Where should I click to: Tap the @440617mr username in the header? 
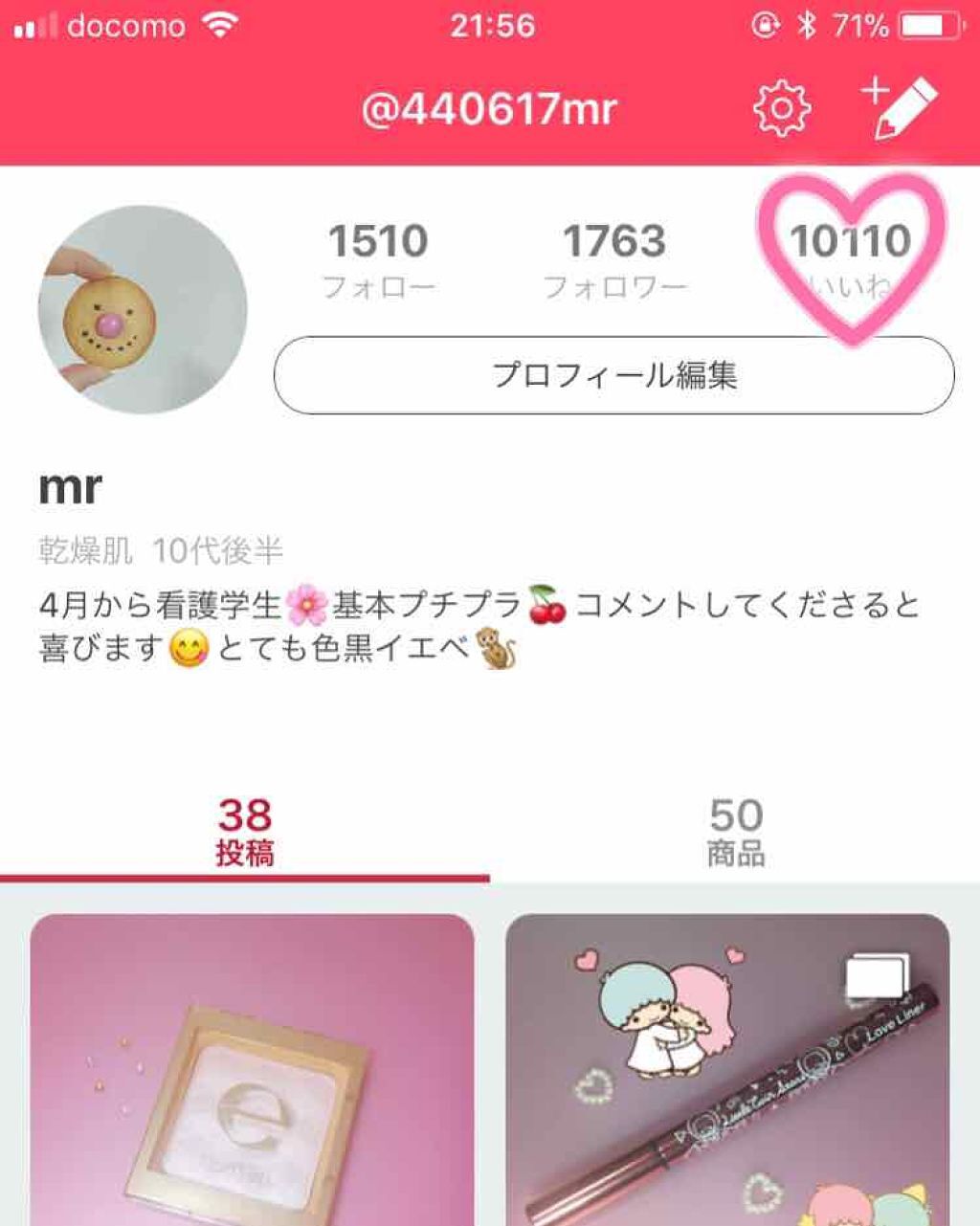(490, 107)
